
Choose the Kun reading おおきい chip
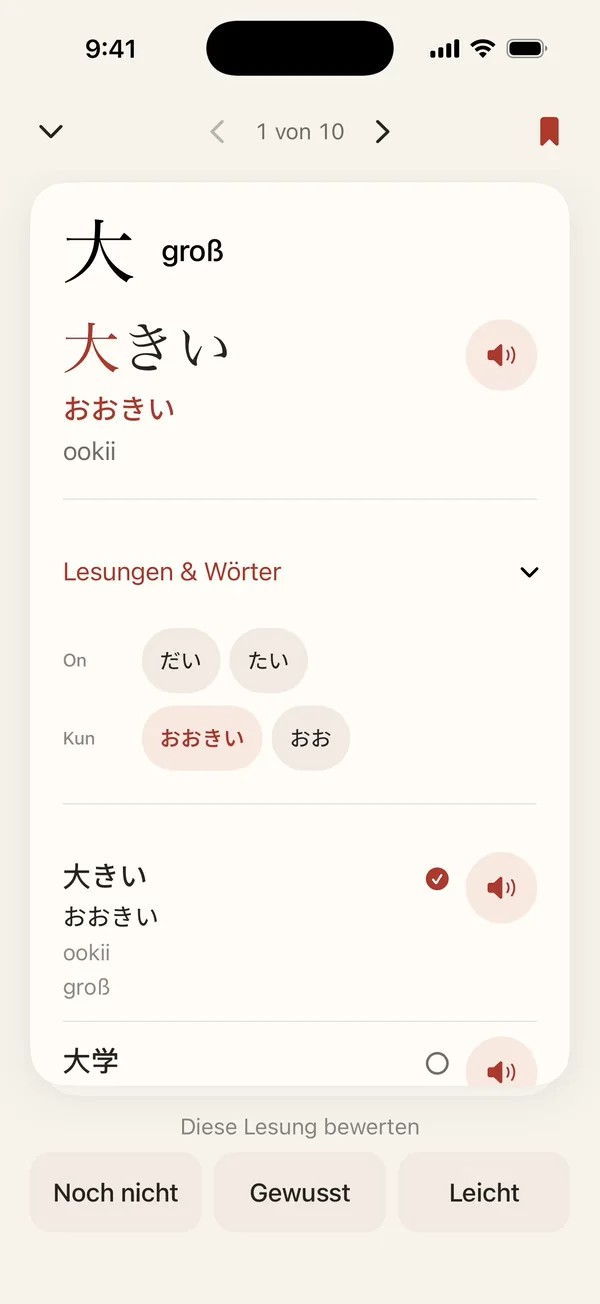coord(202,738)
